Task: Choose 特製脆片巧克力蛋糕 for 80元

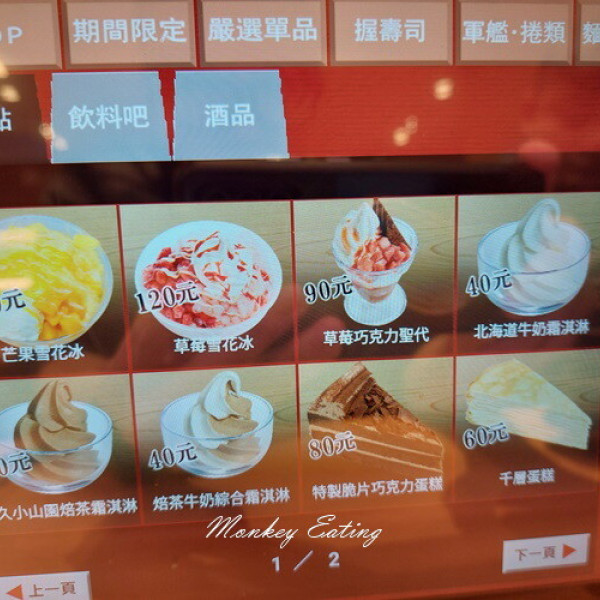Action: 377,432
